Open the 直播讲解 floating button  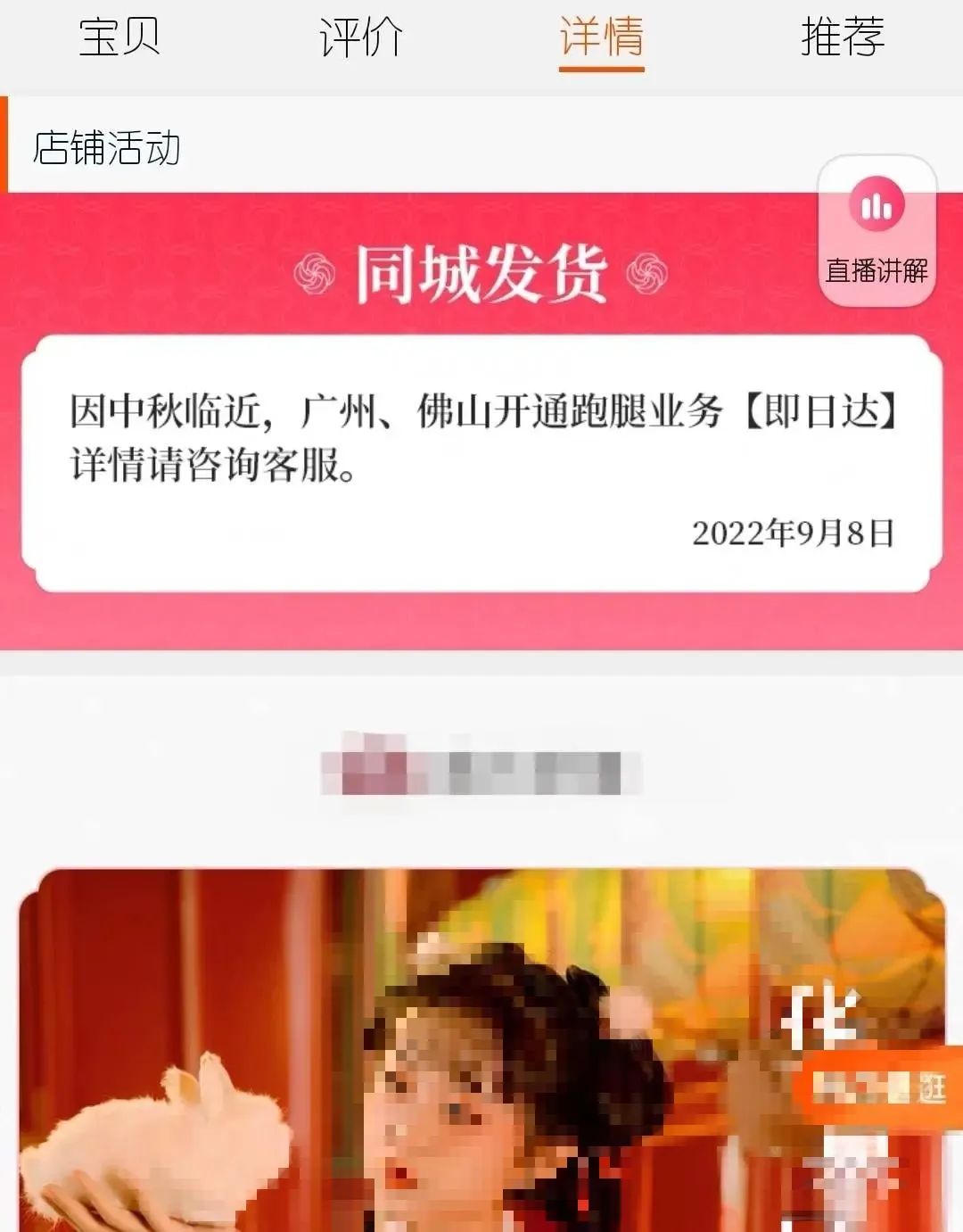click(877, 230)
